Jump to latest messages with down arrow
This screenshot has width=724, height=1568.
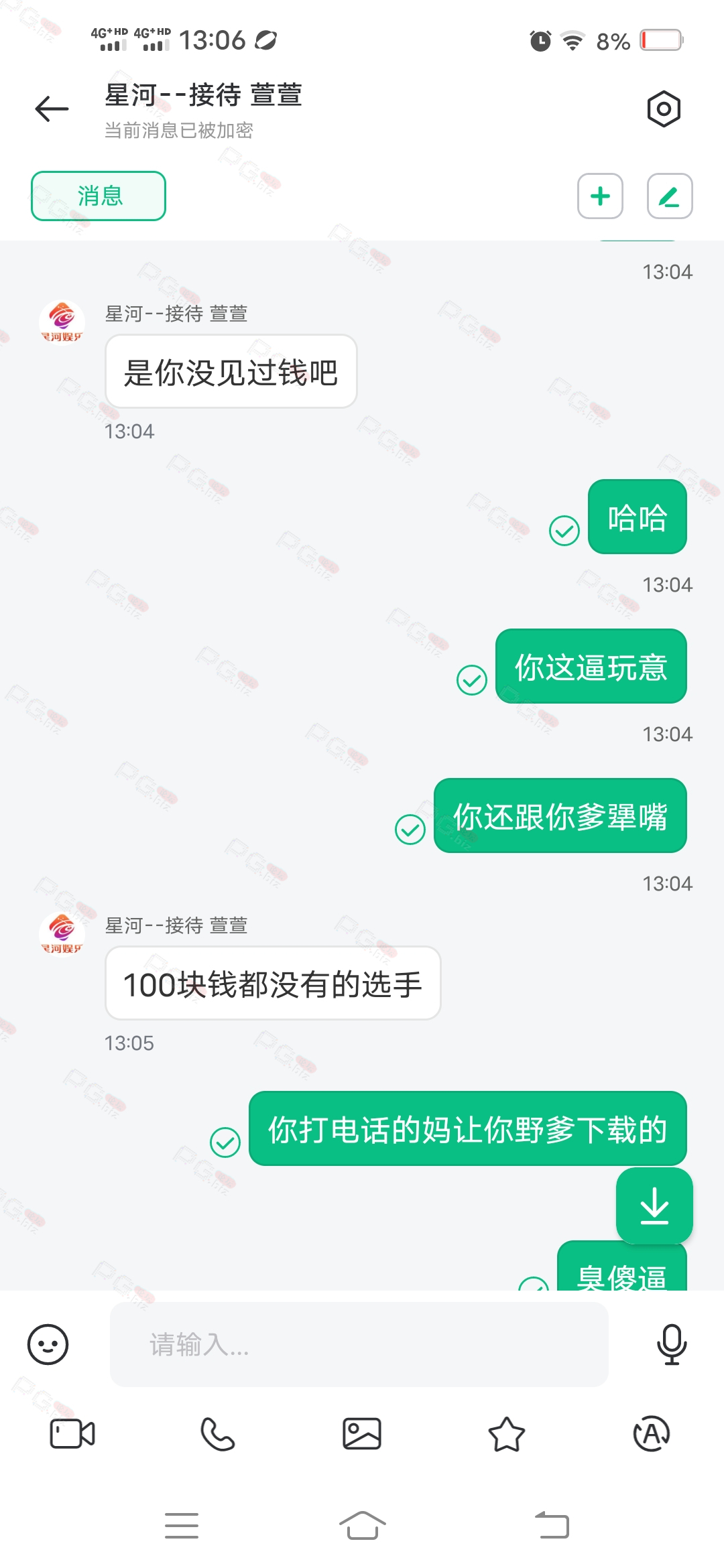pyautogui.click(x=654, y=1205)
